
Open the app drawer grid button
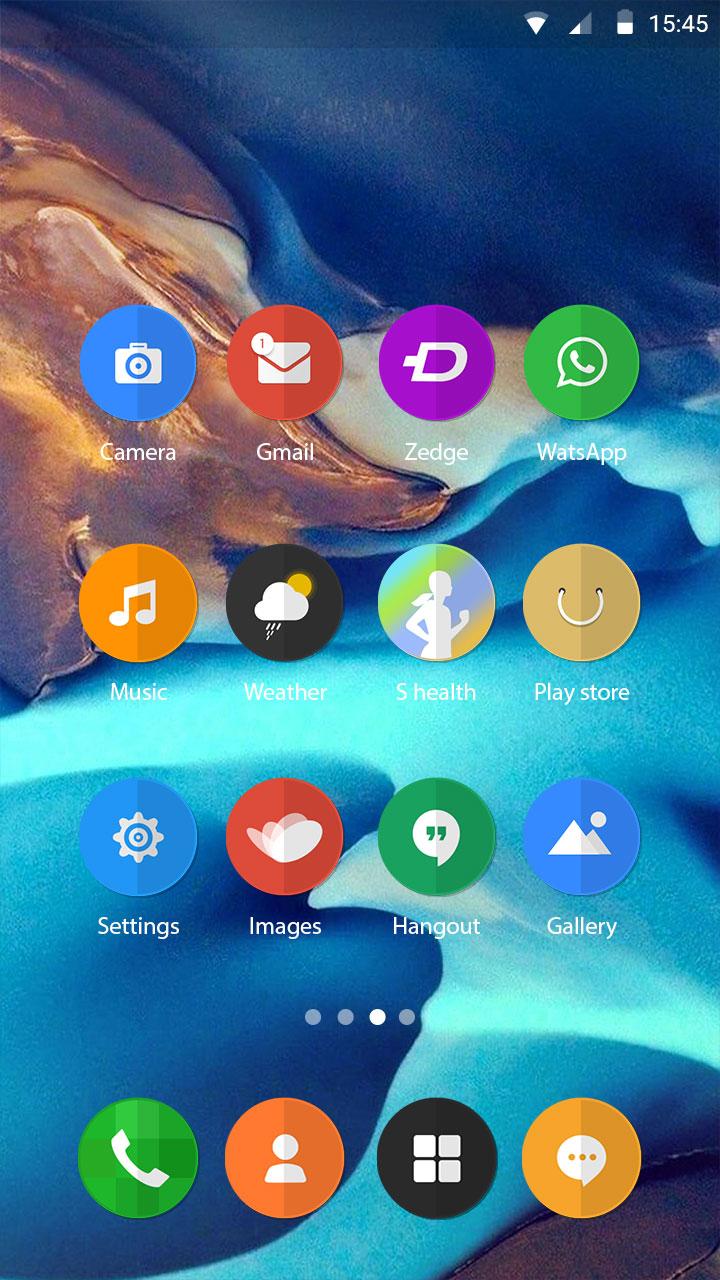[x=436, y=1158]
